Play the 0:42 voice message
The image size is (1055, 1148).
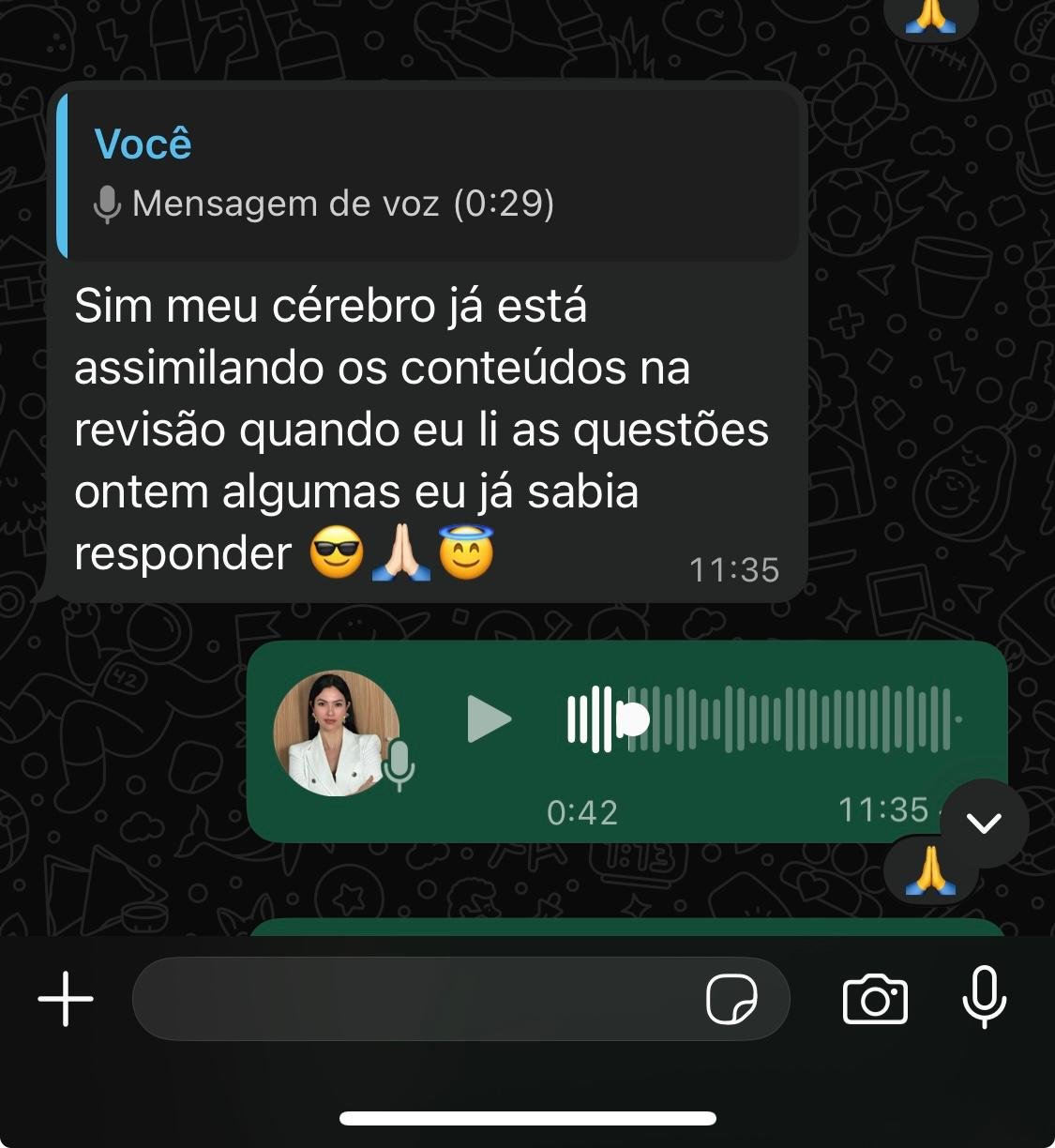[489, 719]
